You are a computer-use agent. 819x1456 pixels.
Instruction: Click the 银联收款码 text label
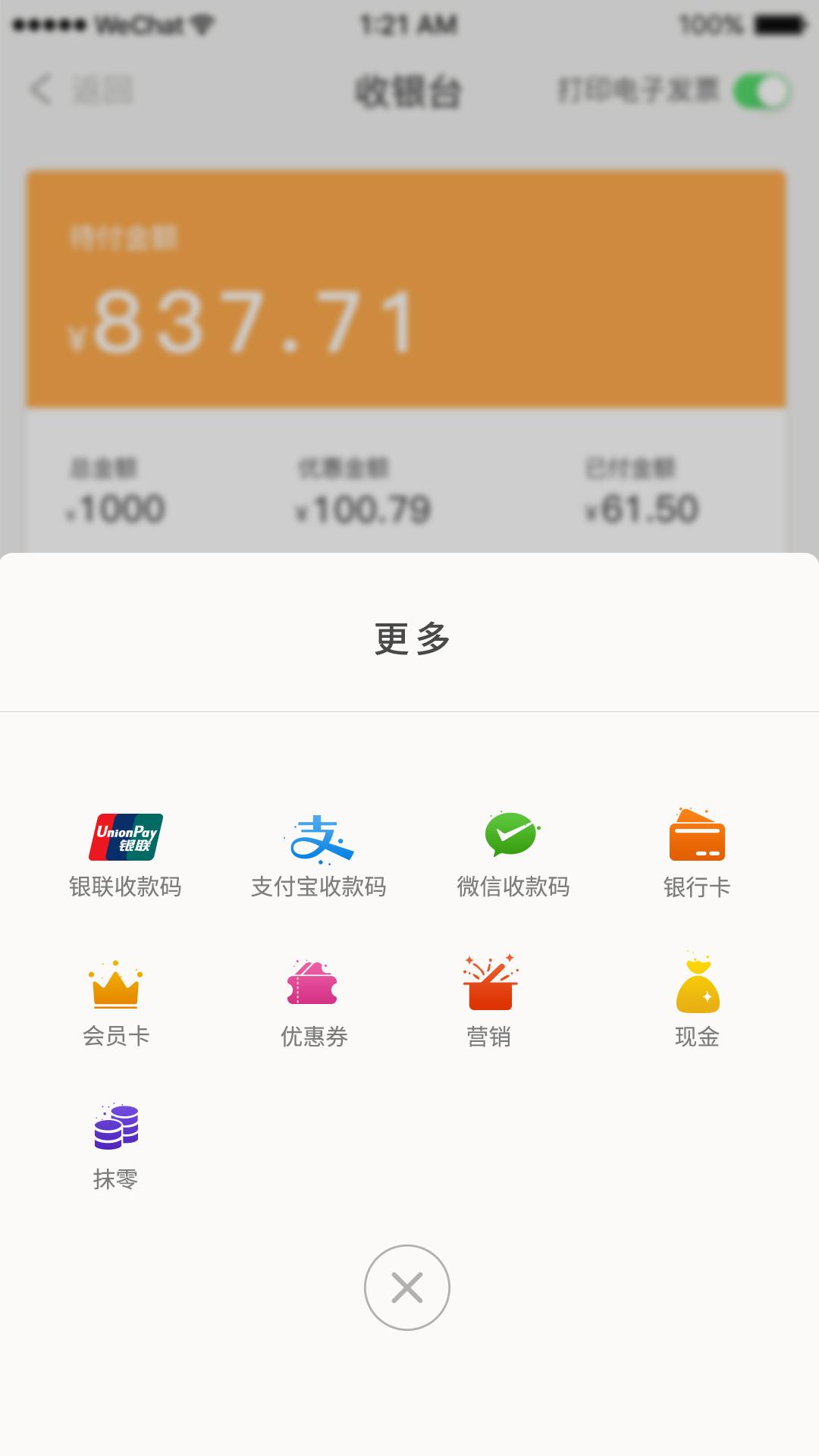coord(127,883)
